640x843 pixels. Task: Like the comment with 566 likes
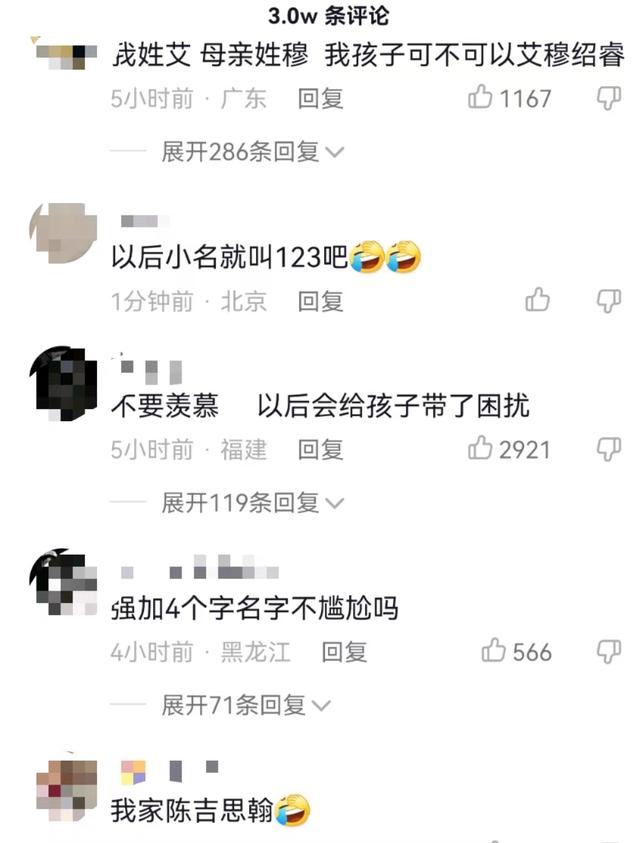click(x=494, y=651)
